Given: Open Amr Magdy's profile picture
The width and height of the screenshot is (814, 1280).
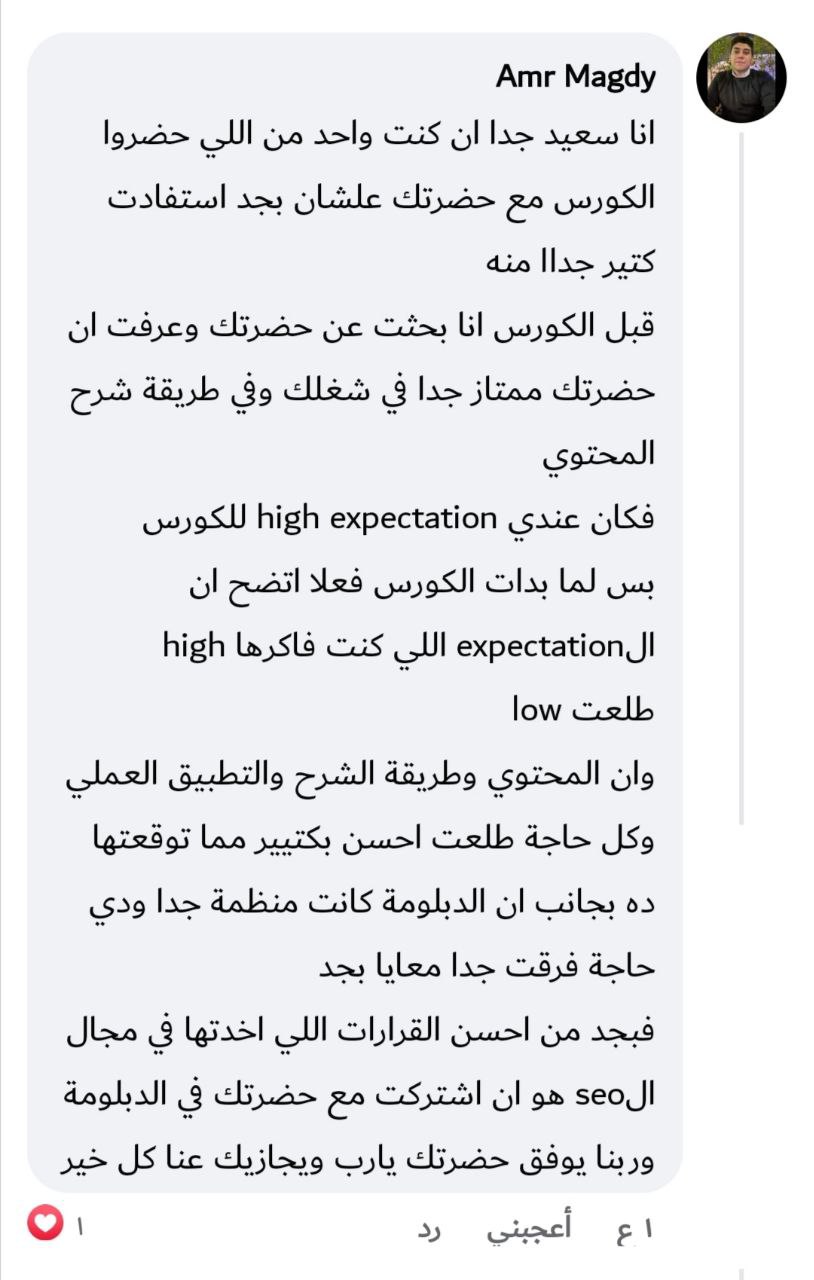Looking at the screenshot, I should pos(741,78).
